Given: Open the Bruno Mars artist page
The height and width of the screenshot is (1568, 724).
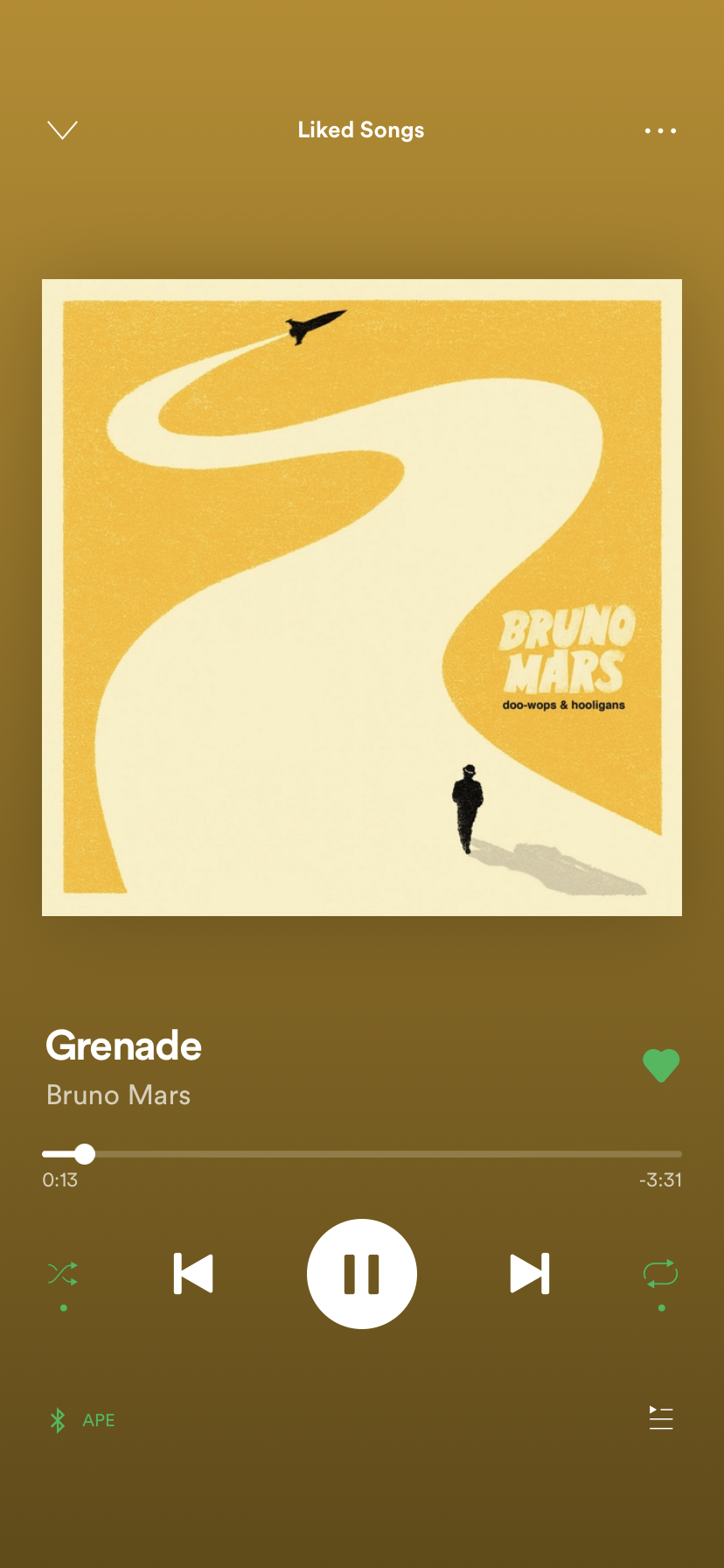Looking at the screenshot, I should point(118,1095).
